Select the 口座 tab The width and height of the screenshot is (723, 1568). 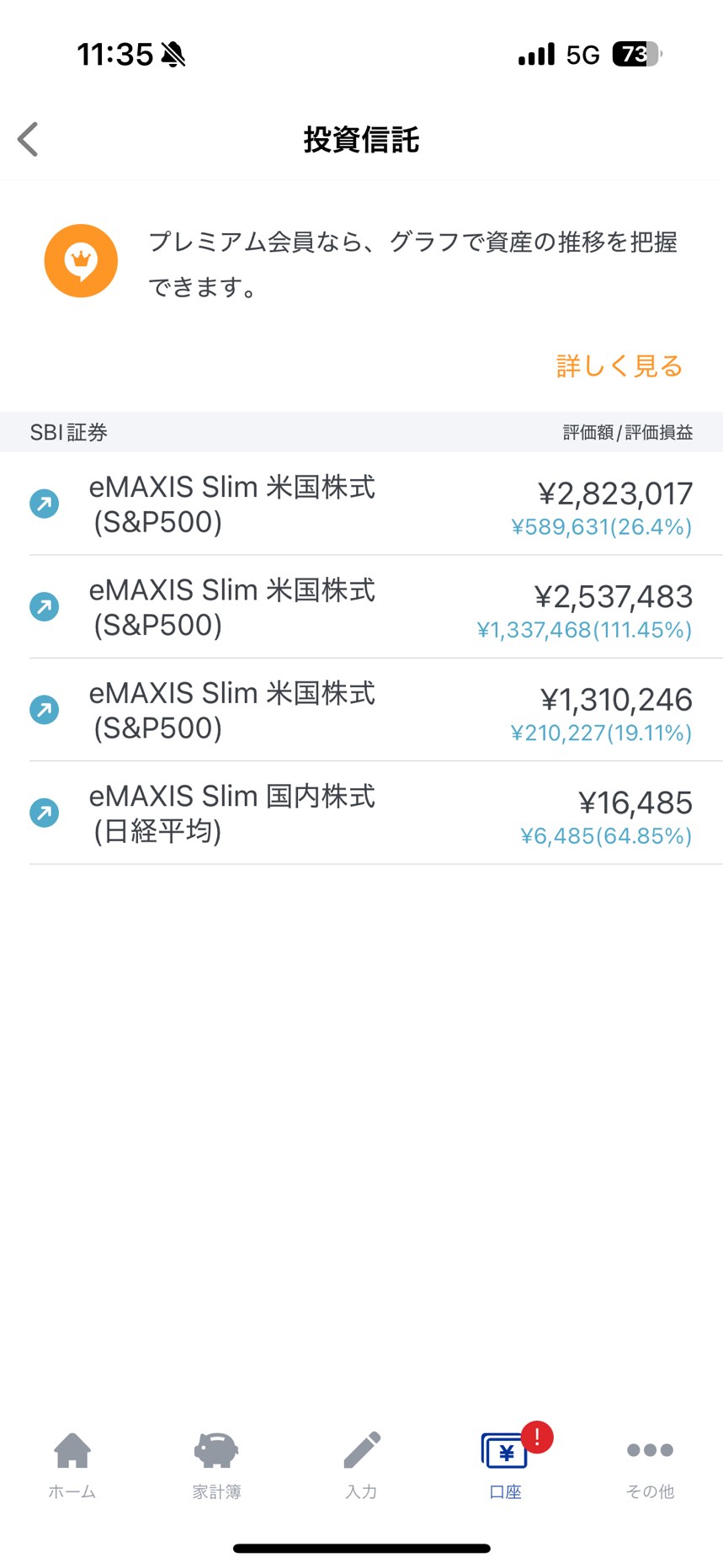coord(505,1466)
